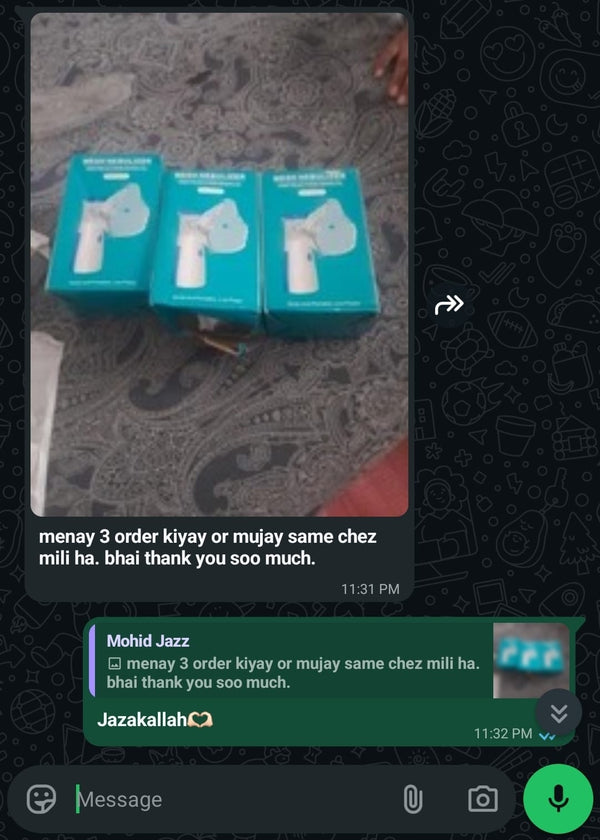Jump to the latest messages
Viewport: 600px width, 840px height.
558,712
